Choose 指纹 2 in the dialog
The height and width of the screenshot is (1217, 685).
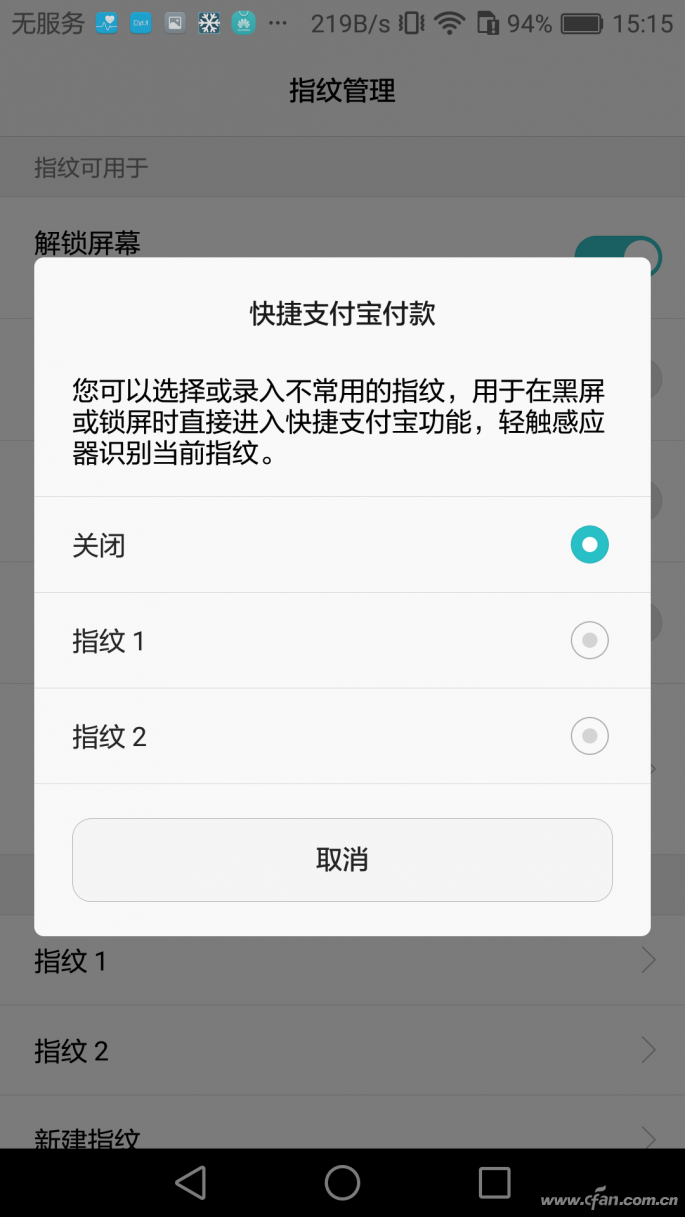pyautogui.click(x=589, y=737)
